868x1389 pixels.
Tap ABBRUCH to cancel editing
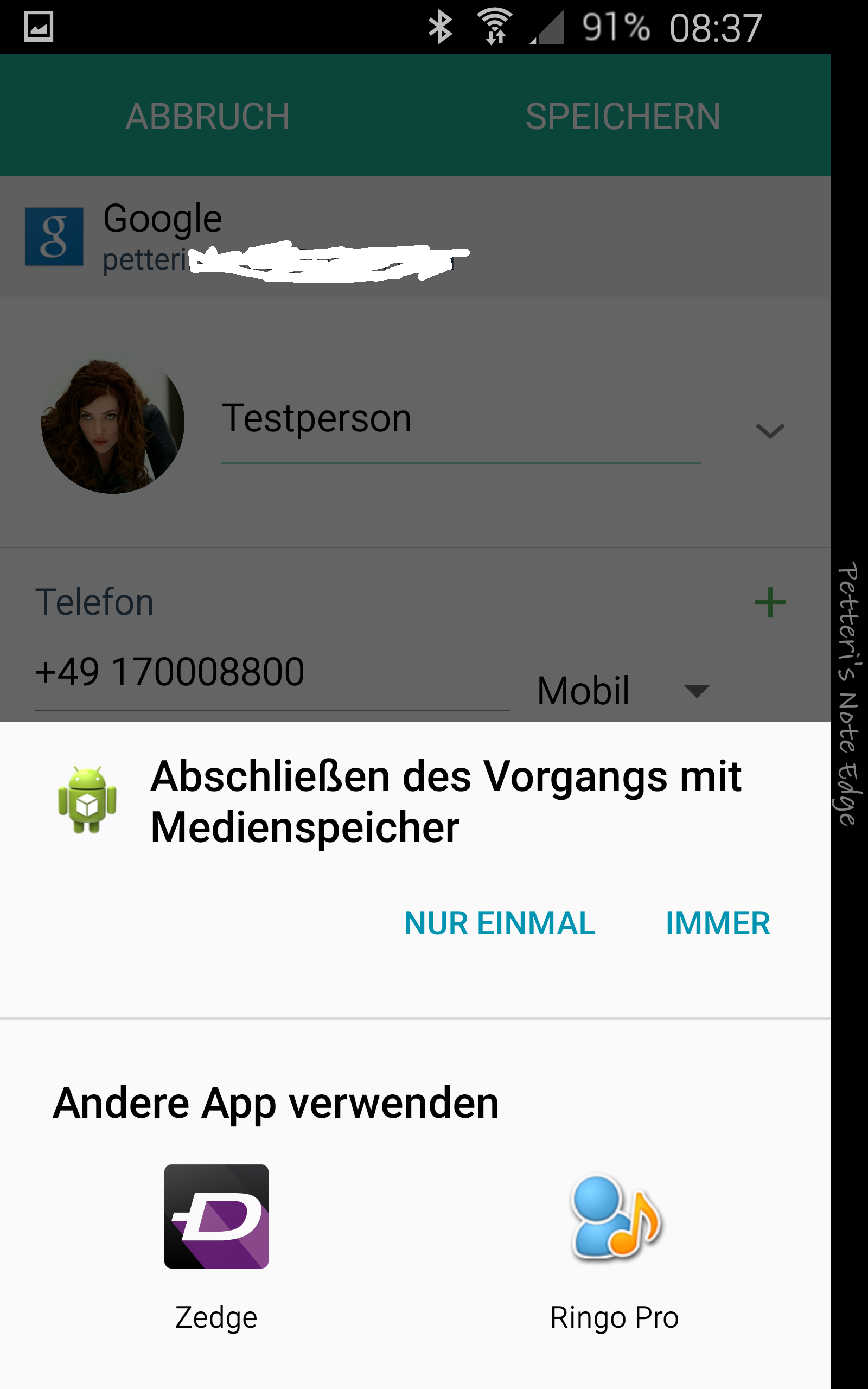click(x=207, y=116)
